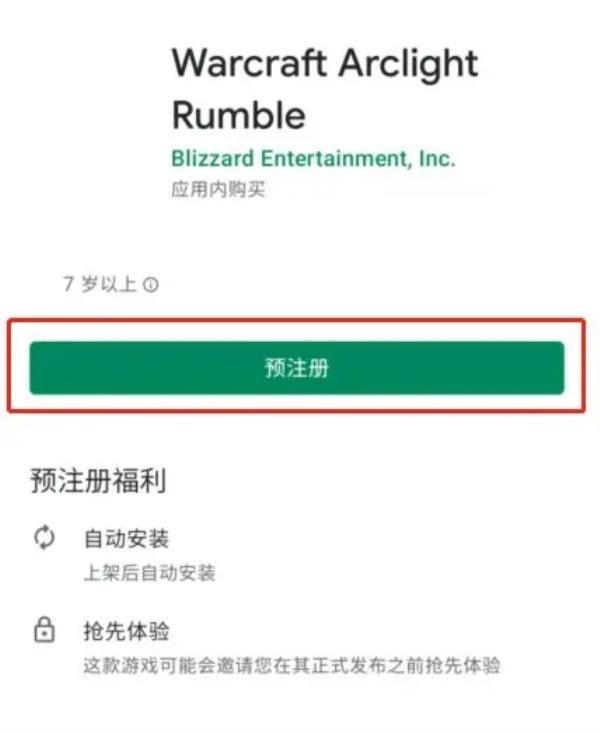Open the info icon beside 7 岁以上
The width and height of the screenshot is (600, 733).
click(151, 285)
